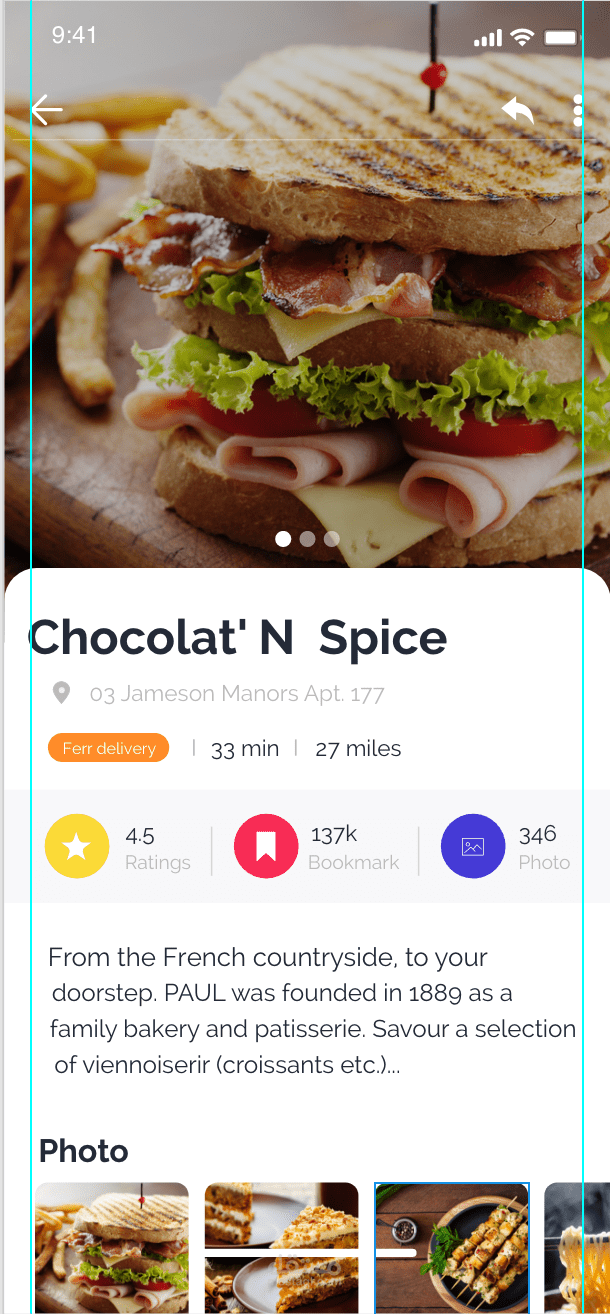Share this restaurant with the reply-arrow icon
This screenshot has height=1314, width=610.
pos(518,110)
